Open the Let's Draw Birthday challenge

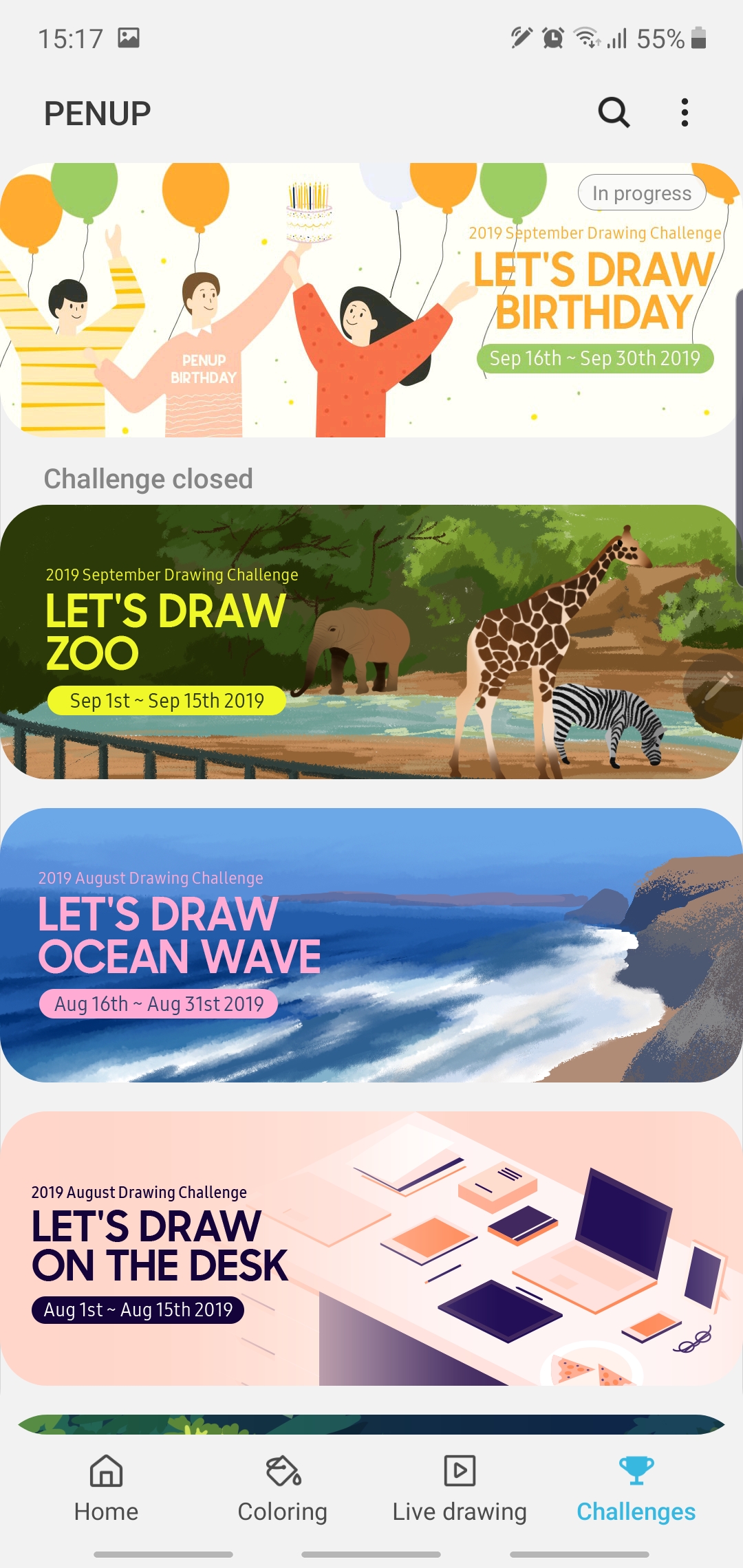(371, 300)
